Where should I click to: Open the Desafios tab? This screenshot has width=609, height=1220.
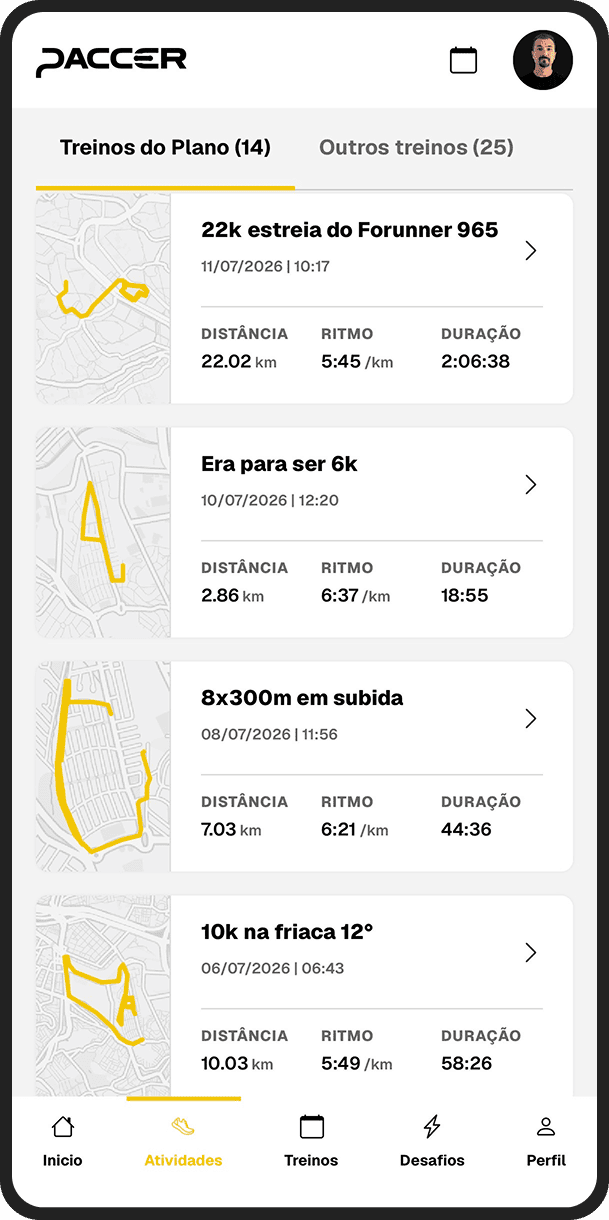(432, 1141)
